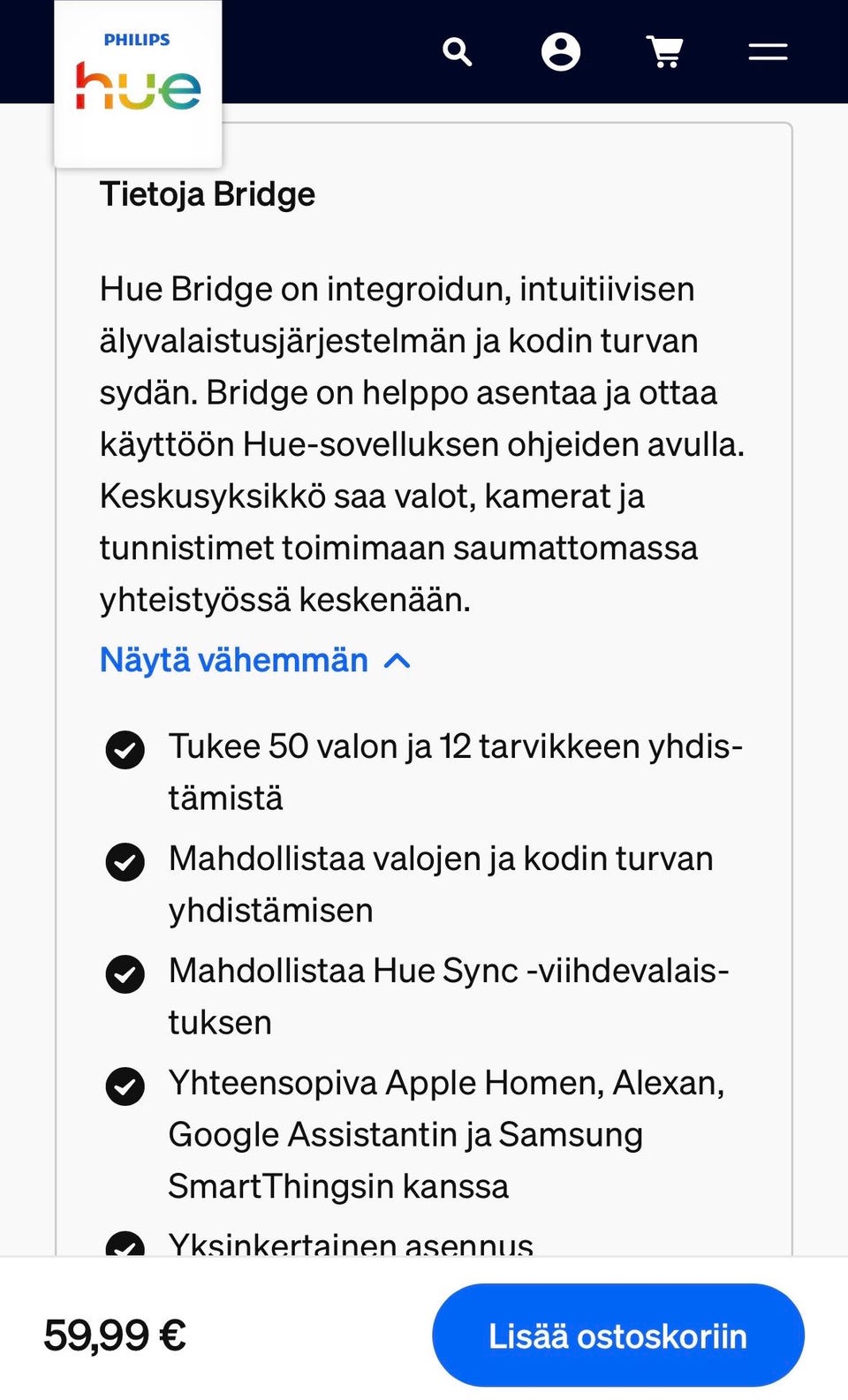Open the hamburger menu
The image size is (848, 1400).
768,52
